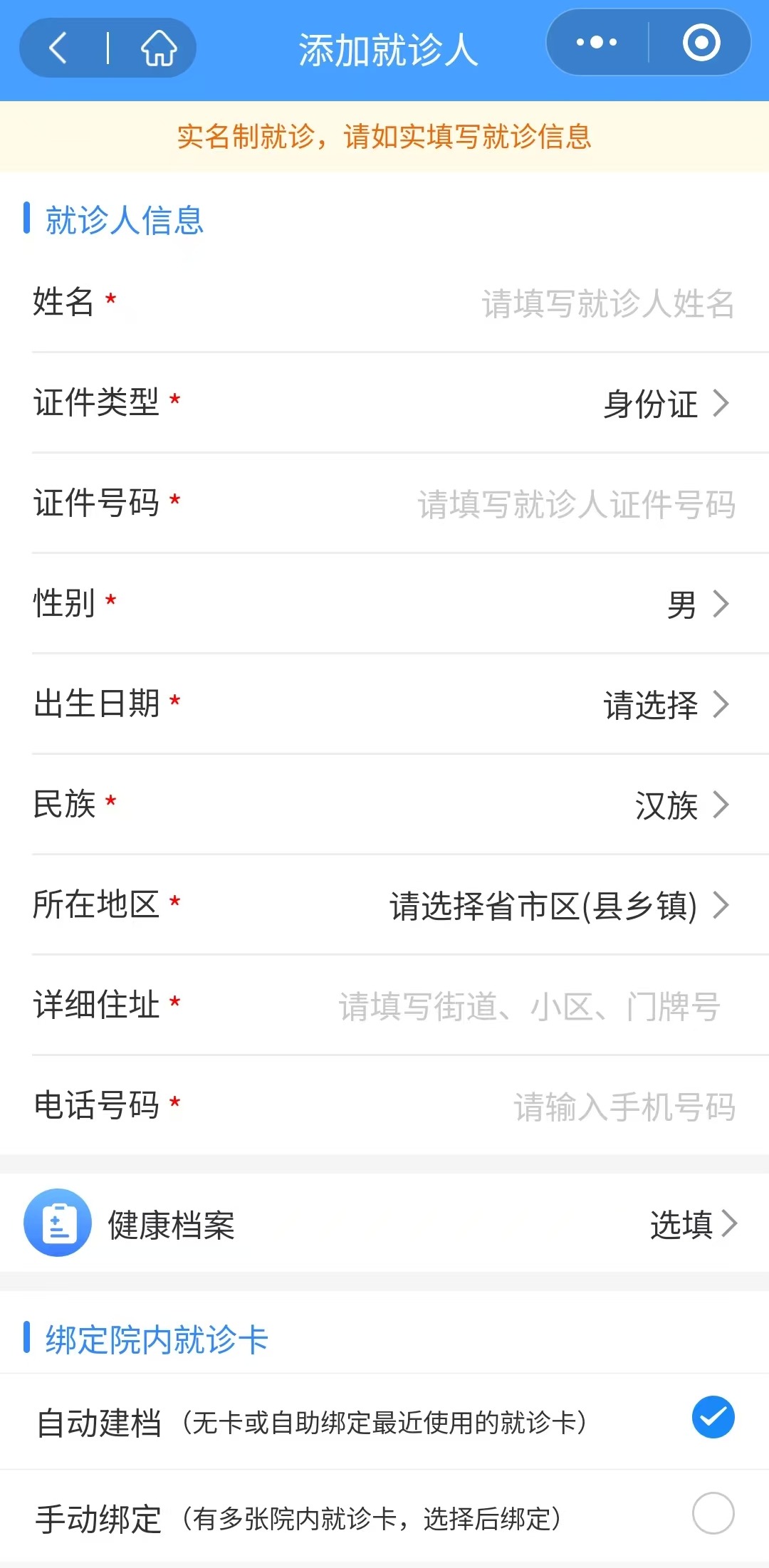Close the mini program with the circle icon
This screenshot has height=1568, width=769.
tap(701, 42)
